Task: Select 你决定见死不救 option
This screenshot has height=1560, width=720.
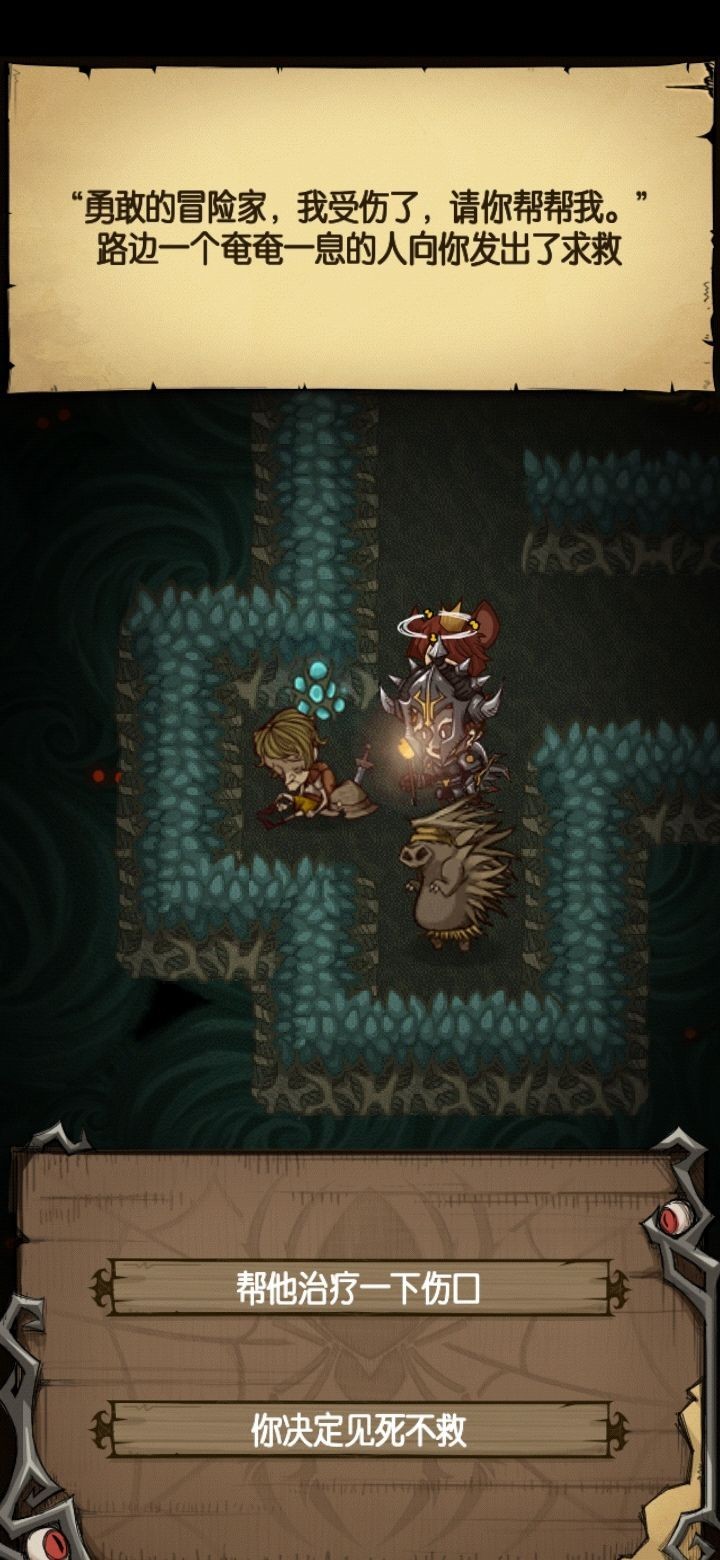Action: [359, 1431]
